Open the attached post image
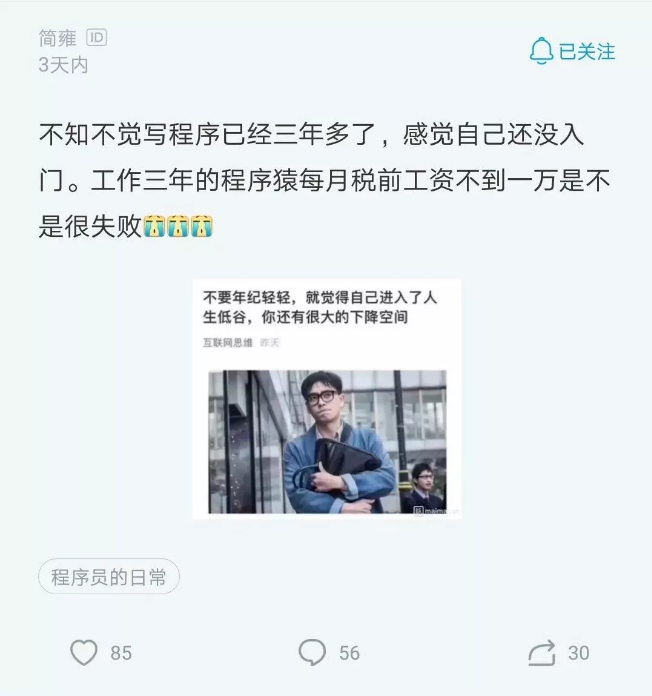The height and width of the screenshot is (696, 652). [x=327, y=400]
